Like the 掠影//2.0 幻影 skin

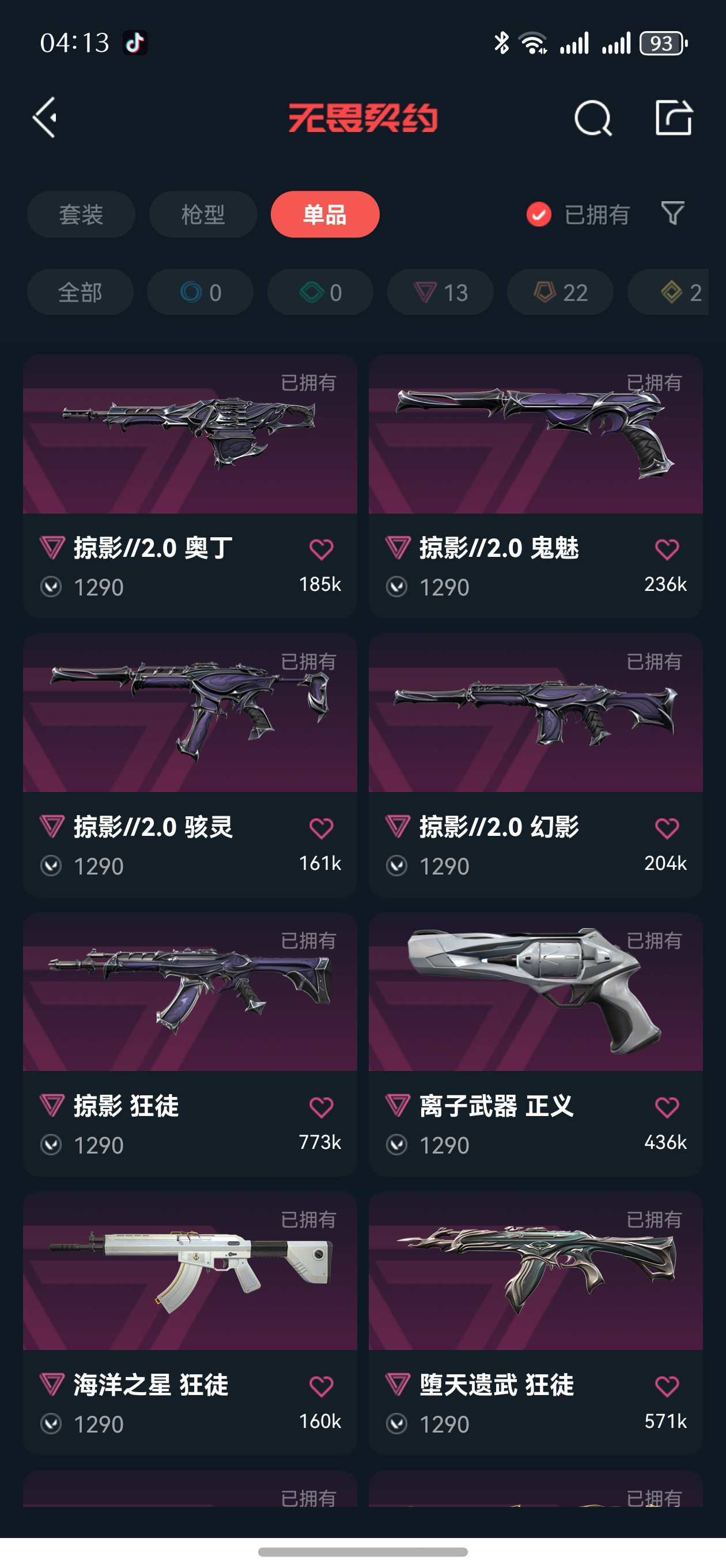[667, 828]
